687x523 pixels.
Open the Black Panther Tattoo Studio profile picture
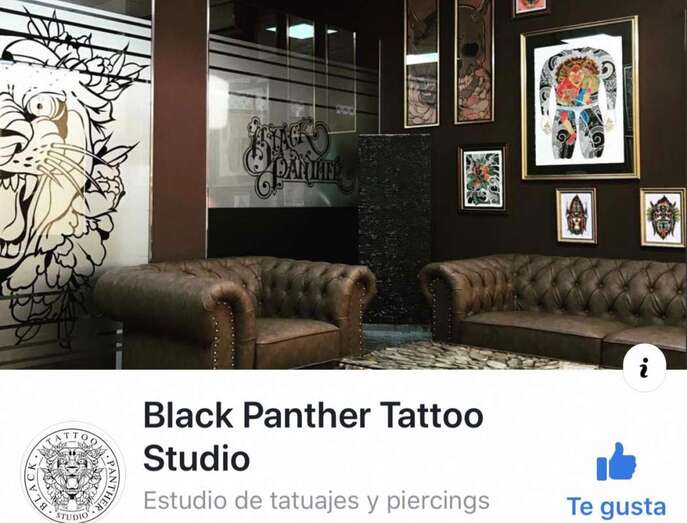click(x=71, y=472)
